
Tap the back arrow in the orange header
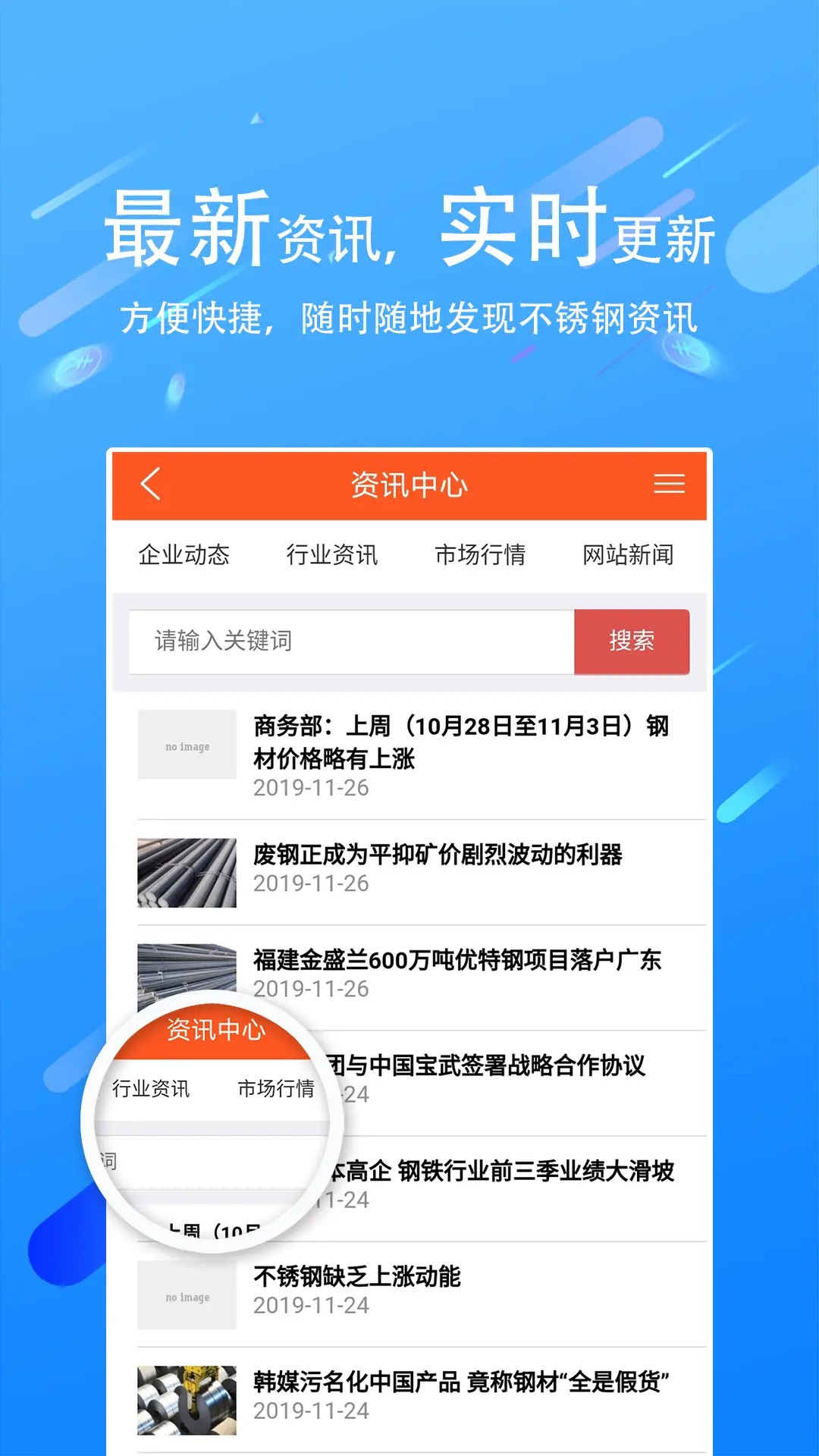149,485
